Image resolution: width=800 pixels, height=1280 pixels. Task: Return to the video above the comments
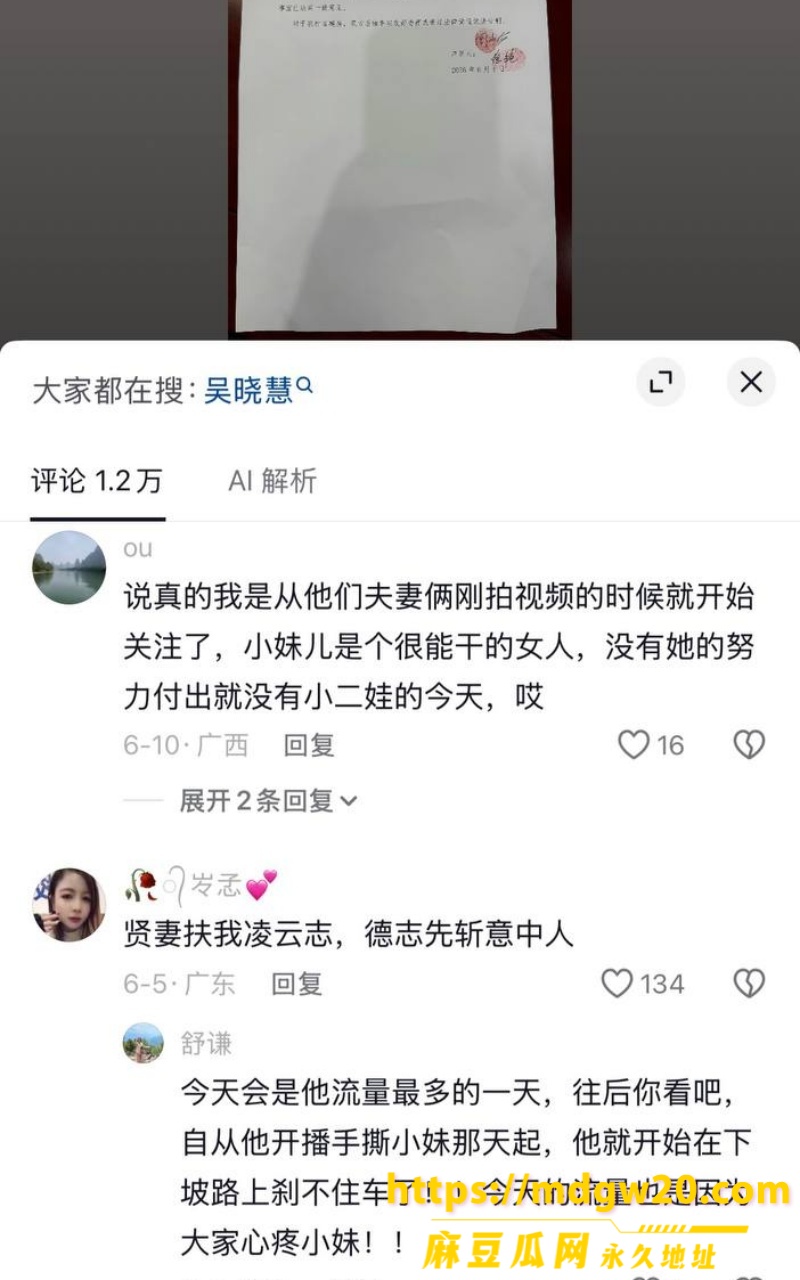pyautogui.click(x=400, y=170)
